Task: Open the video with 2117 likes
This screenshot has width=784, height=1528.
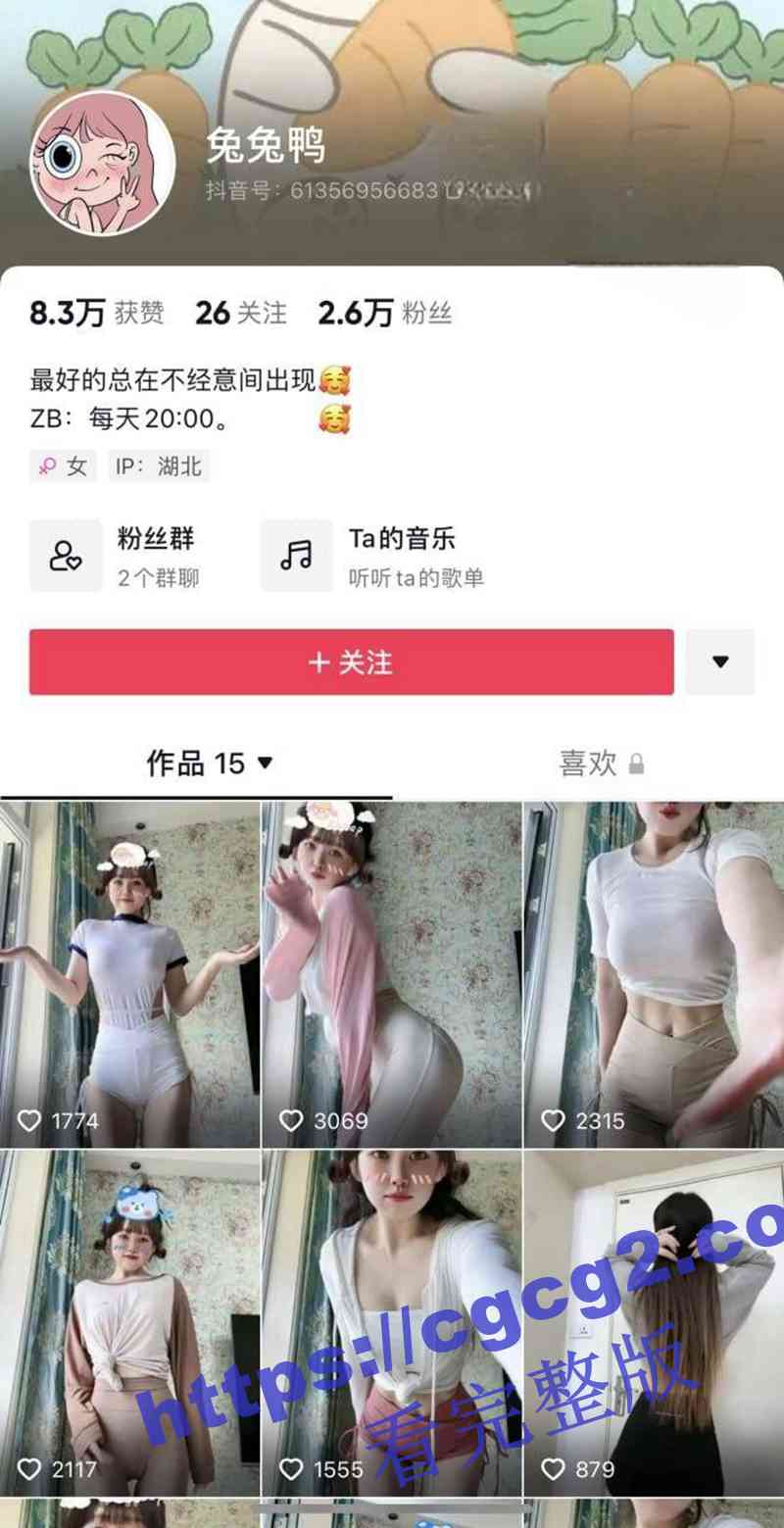Action: coord(129,1323)
